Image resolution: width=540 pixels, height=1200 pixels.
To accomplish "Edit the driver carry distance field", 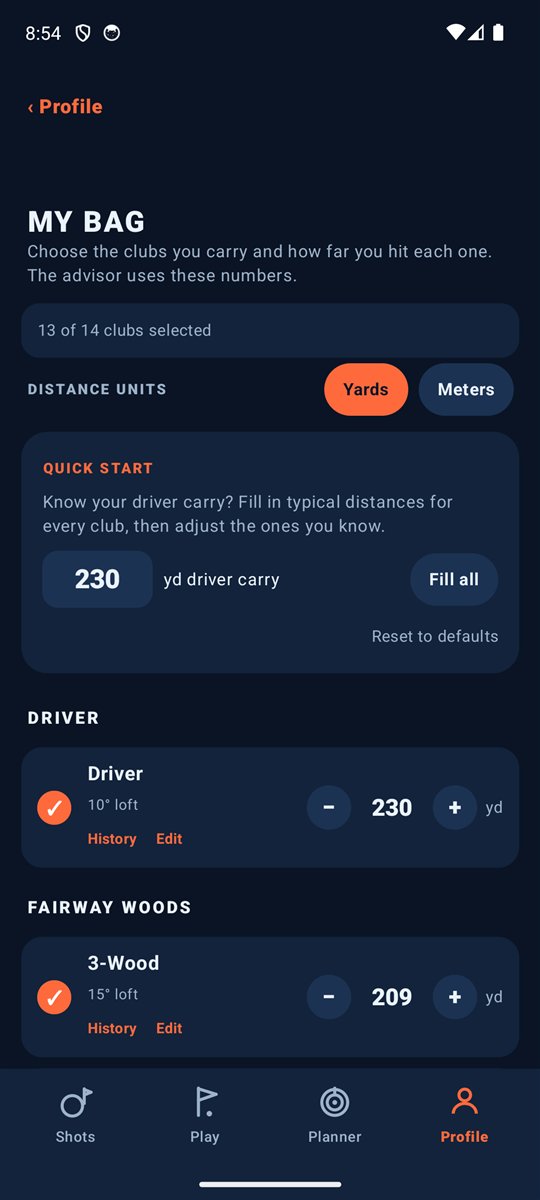I will 97,579.
